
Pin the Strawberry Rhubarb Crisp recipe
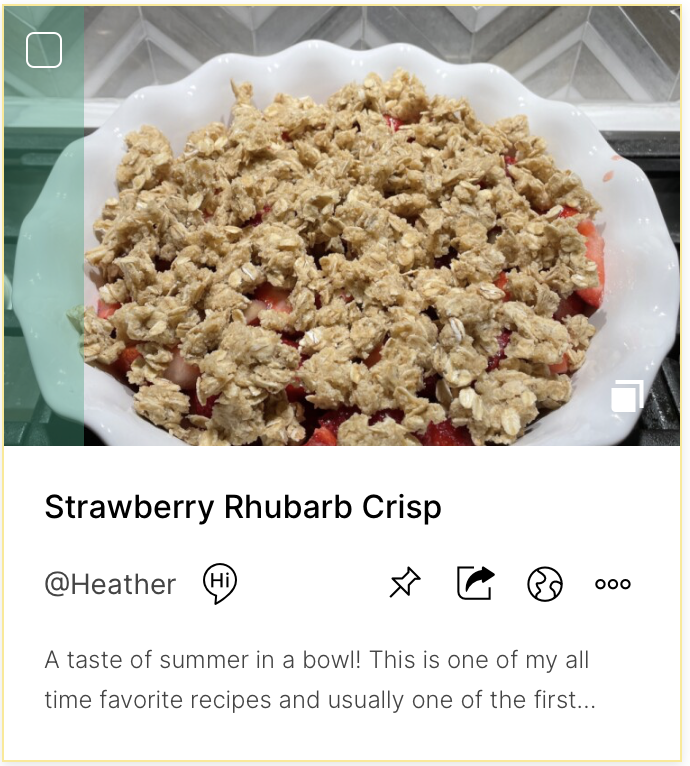[x=404, y=583]
